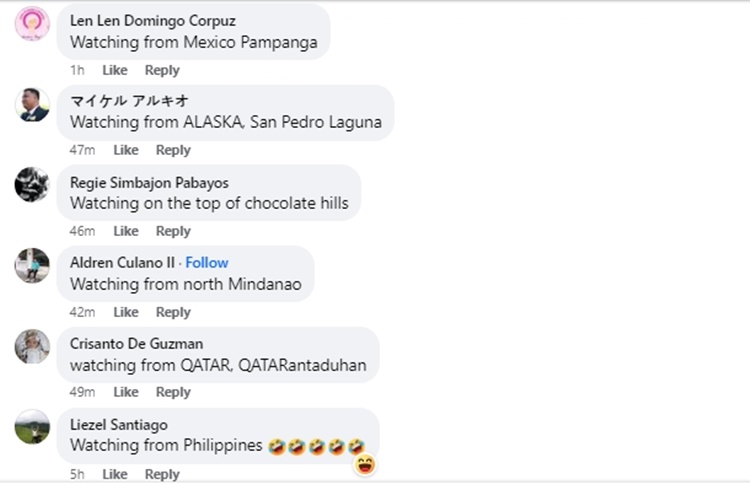Like Len Len Domingo Corpuz's comment
750x484 pixels.
coord(115,70)
